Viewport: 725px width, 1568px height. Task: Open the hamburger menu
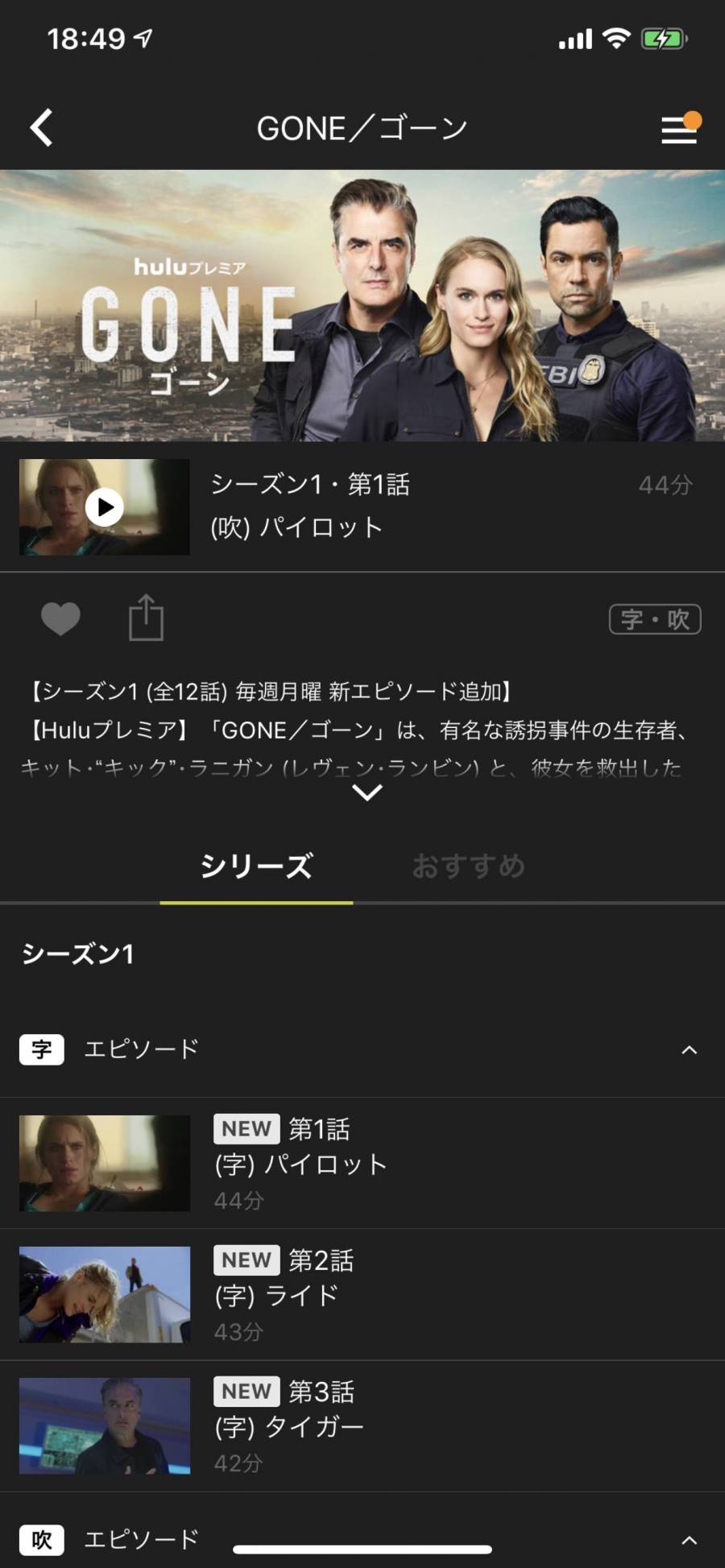pos(679,129)
